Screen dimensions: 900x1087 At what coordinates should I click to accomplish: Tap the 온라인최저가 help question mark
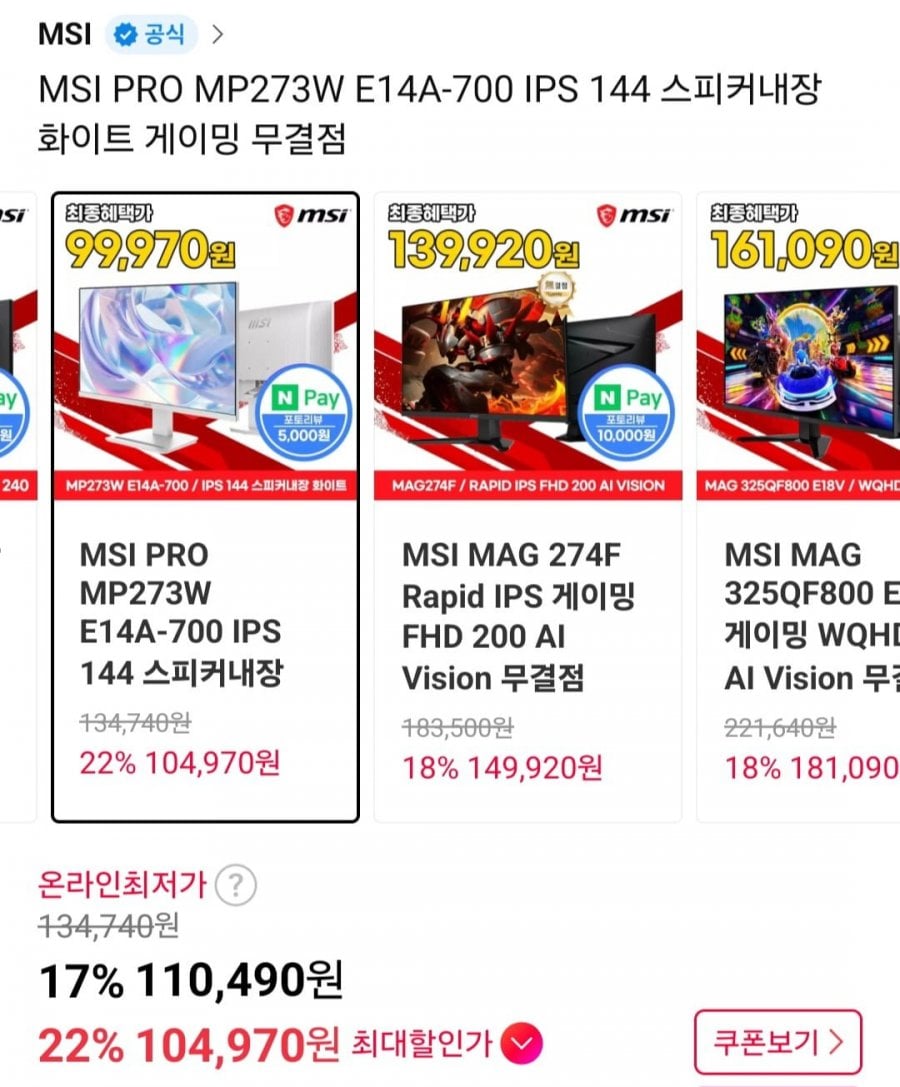[235, 885]
